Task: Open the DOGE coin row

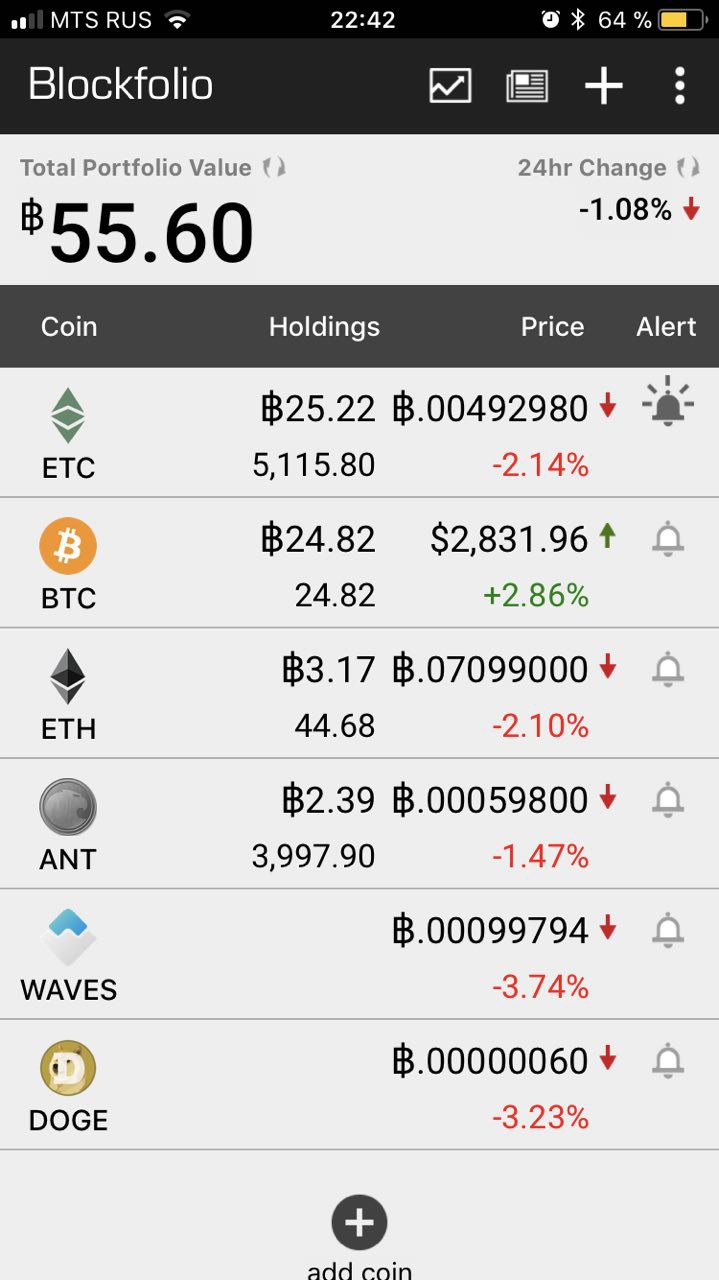Action: coord(359,1085)
